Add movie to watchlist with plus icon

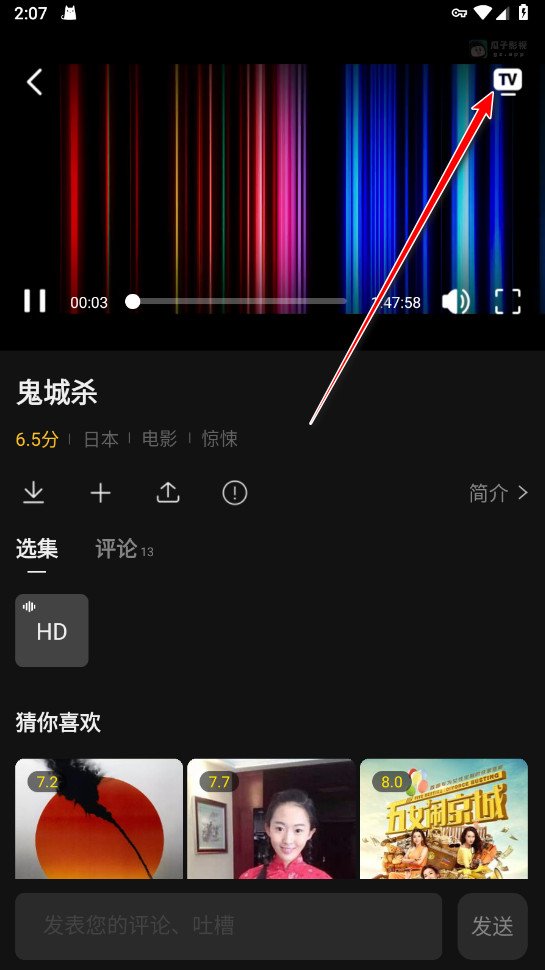[100, 493]
